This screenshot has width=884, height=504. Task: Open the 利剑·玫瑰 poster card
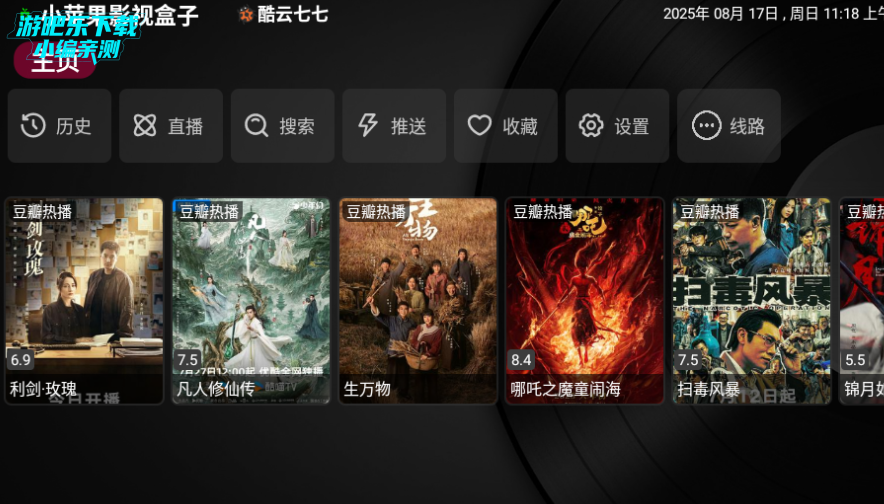click(84, 300)
